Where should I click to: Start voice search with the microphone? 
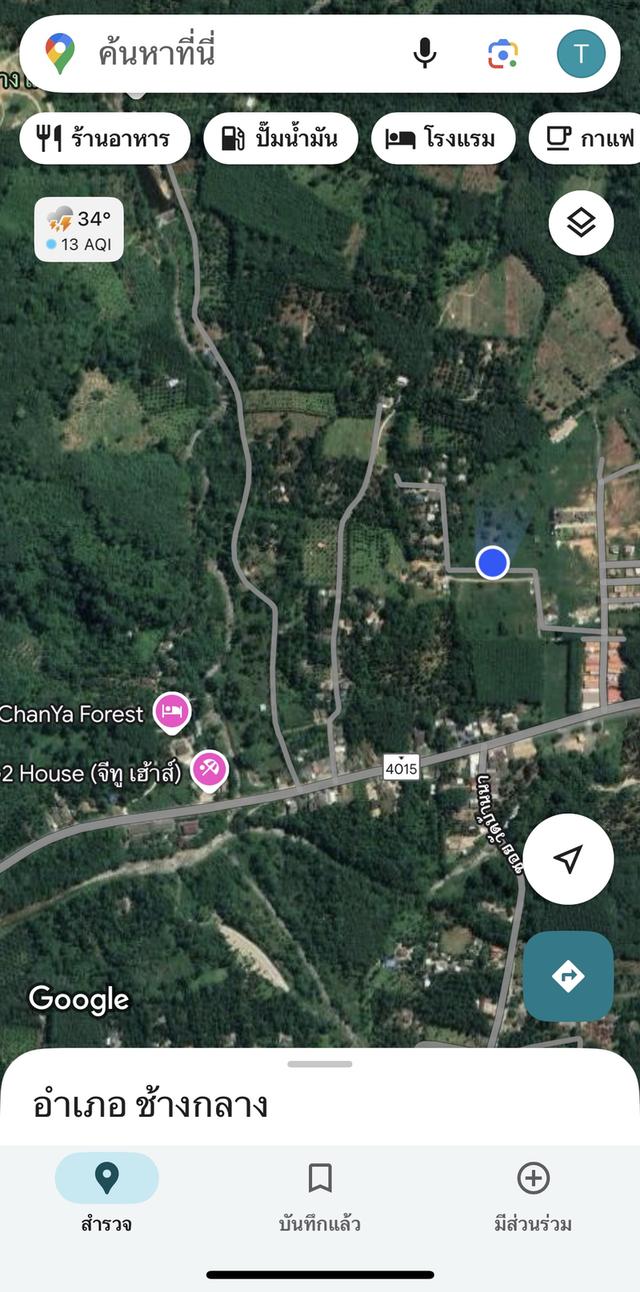tap(425, 53)
